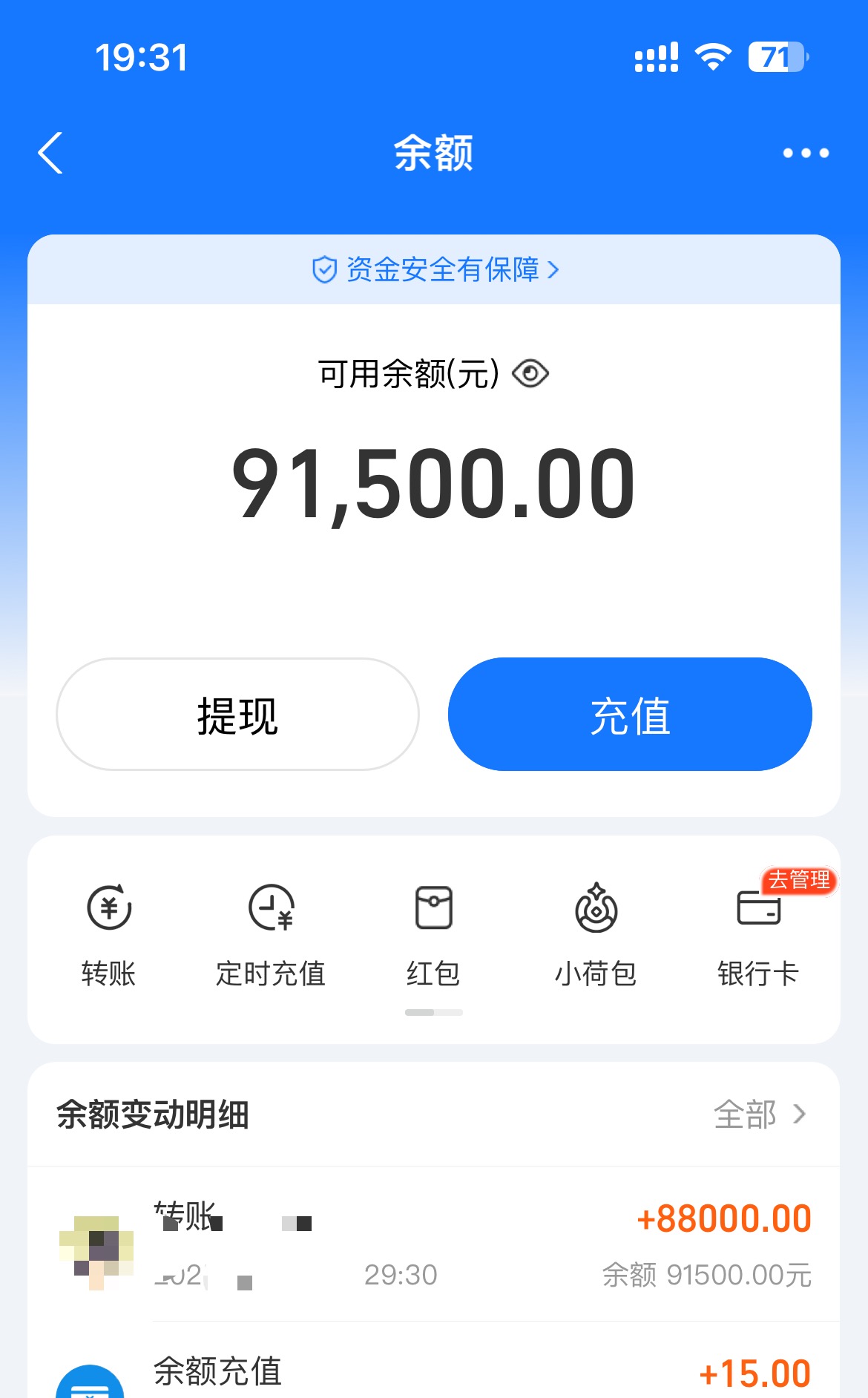Go back from the 余额 page
This screenshot has height=1398, width=868.
pyautogui.click(x=50, y=154)
